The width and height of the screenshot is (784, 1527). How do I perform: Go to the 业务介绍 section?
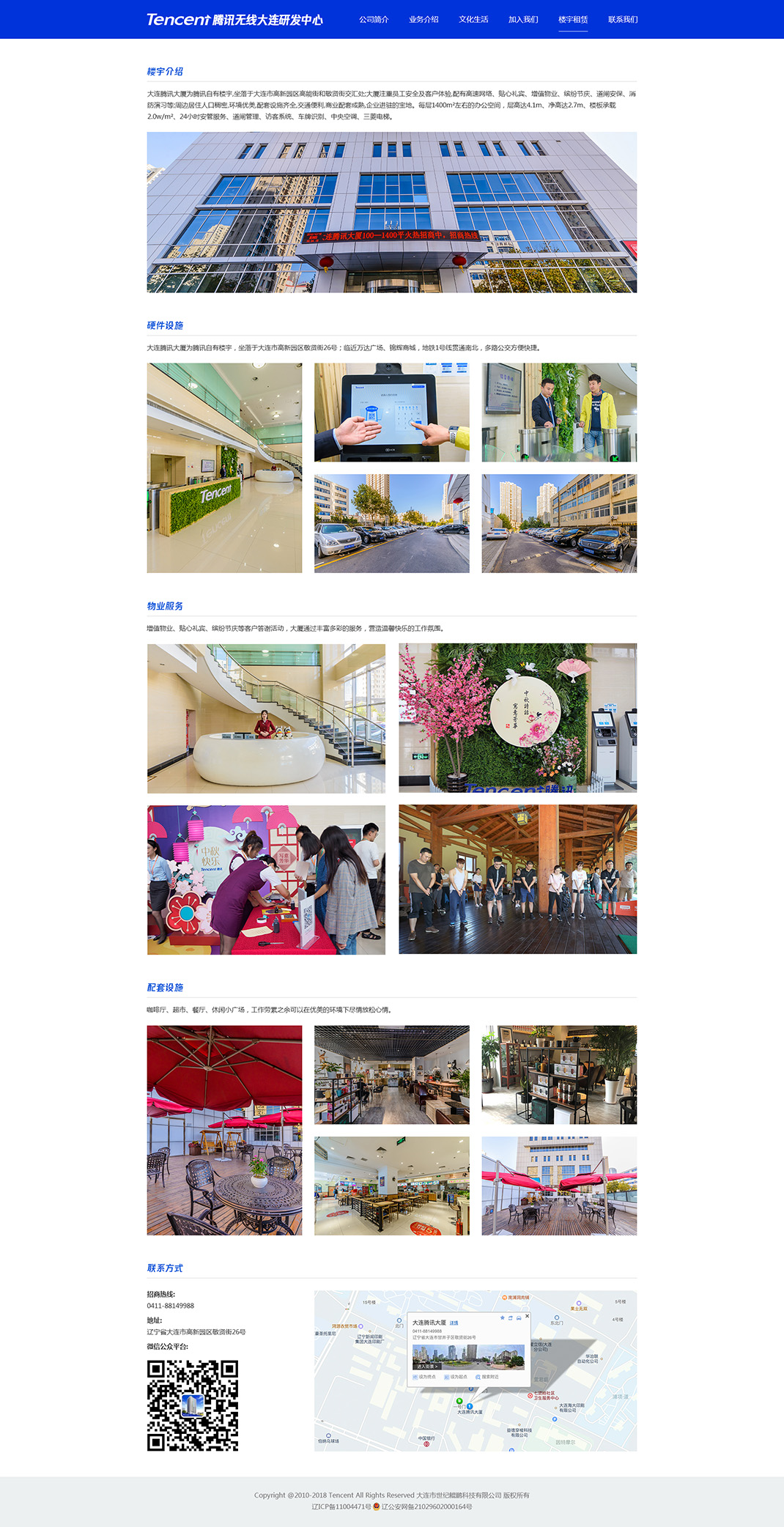pyautogui.click(x=424, y=20)
